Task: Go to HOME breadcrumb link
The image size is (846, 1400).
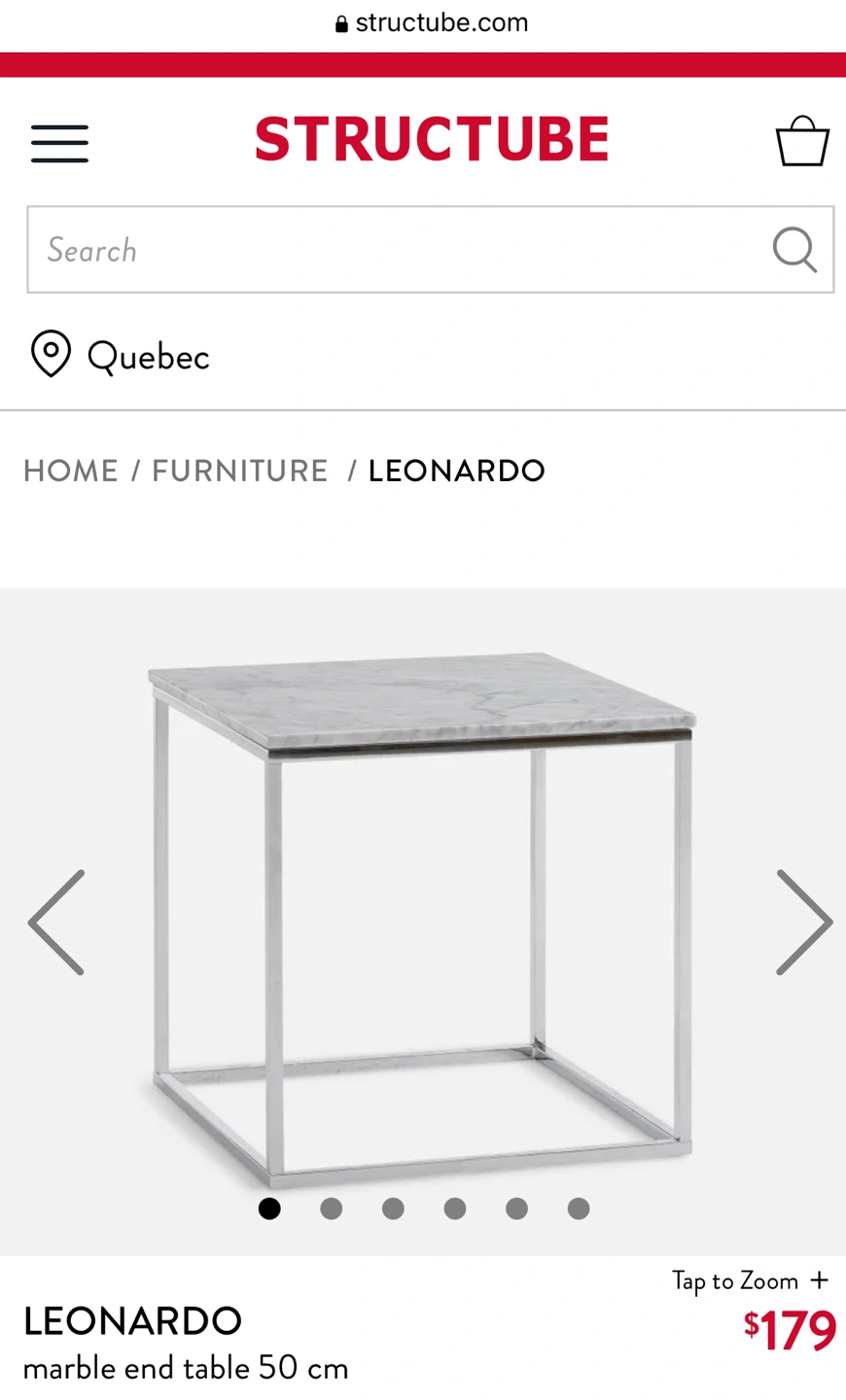Action: [x=71, y=471]
